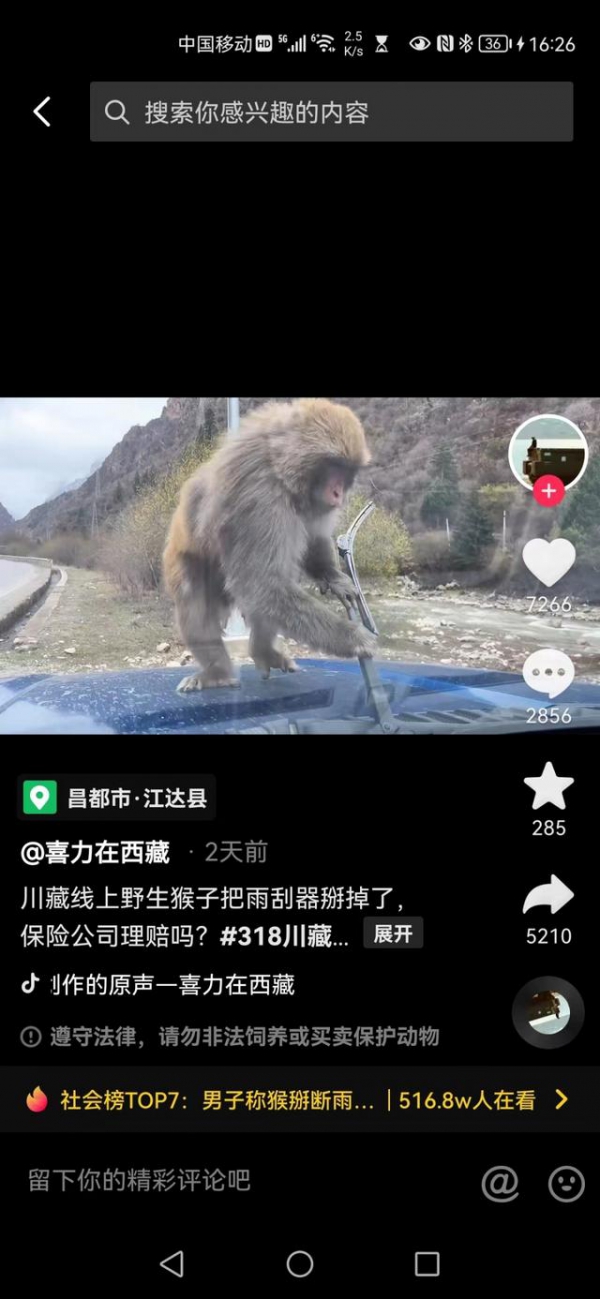Share the video via arrow icon
Screen dimensions: 600x1299
pyautogui.click(x=548, y=896)
